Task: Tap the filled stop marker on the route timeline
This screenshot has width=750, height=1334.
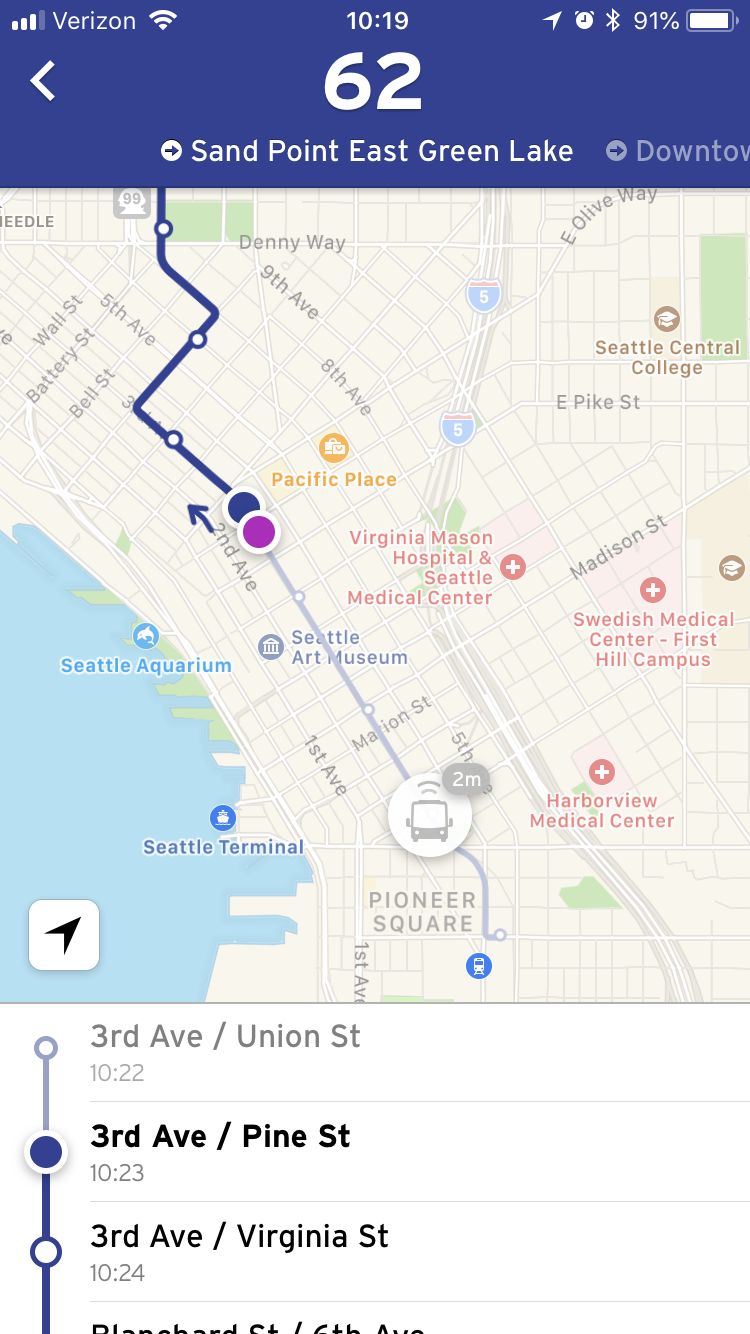Action: pyautogui.click(x=45, y=1152)
